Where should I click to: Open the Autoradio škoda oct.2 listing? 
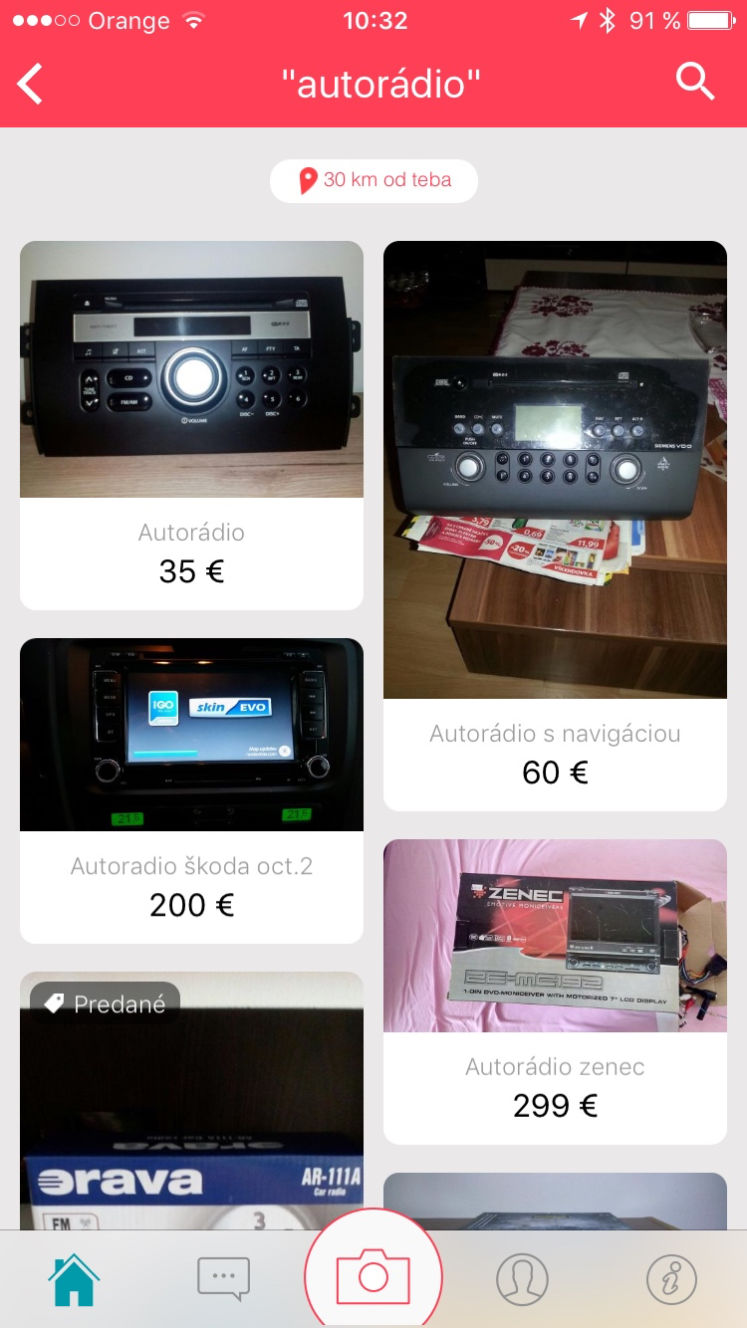point(191,790)
